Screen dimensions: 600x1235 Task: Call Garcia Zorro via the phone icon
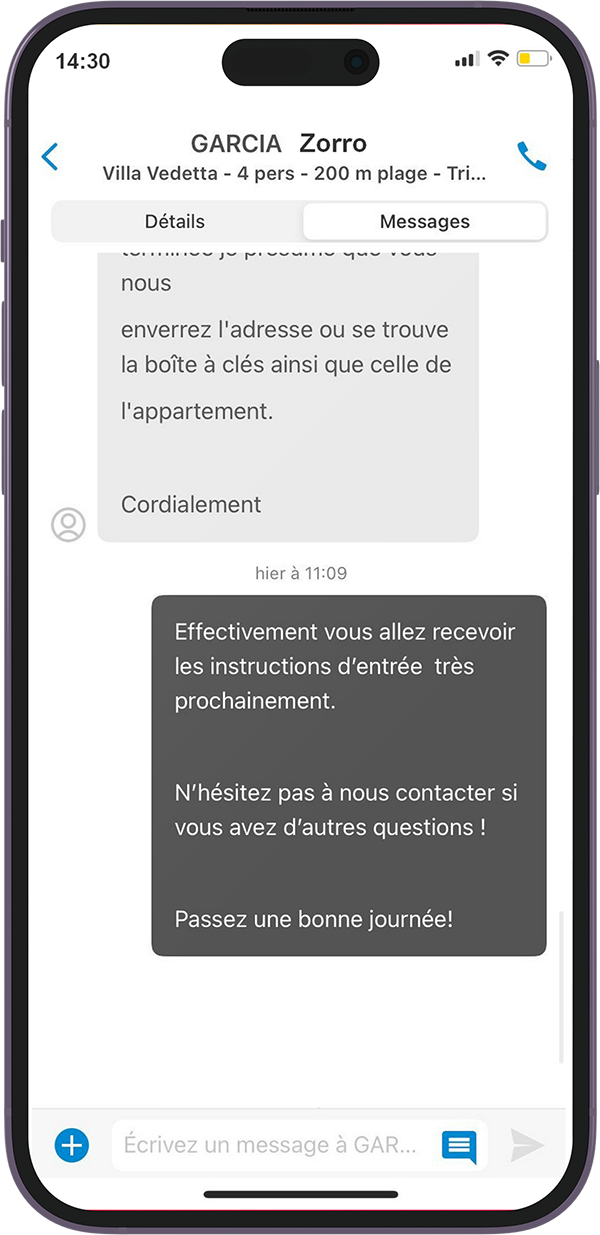coord(531,156)
